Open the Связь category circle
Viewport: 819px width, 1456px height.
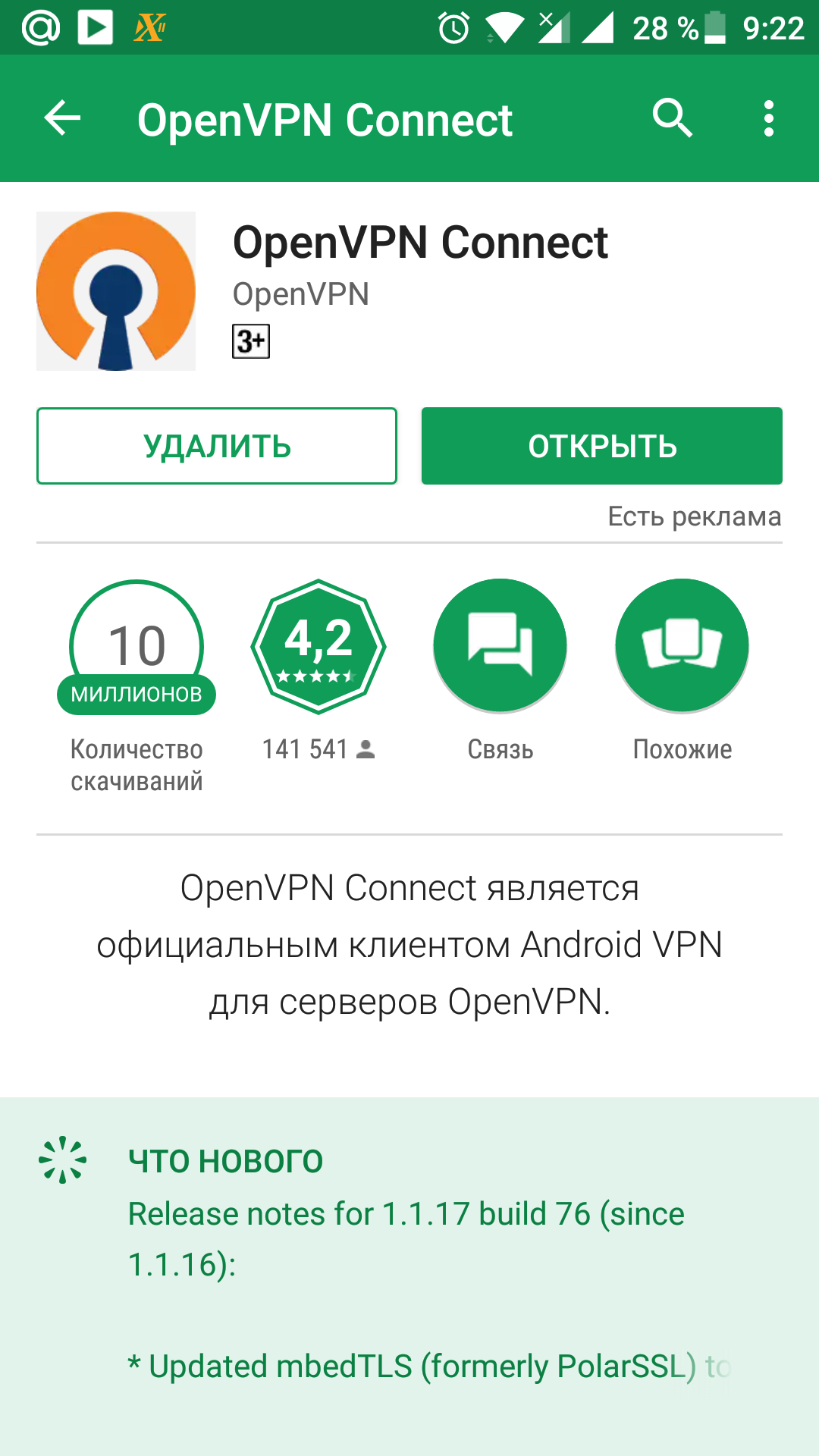(500, 646)
